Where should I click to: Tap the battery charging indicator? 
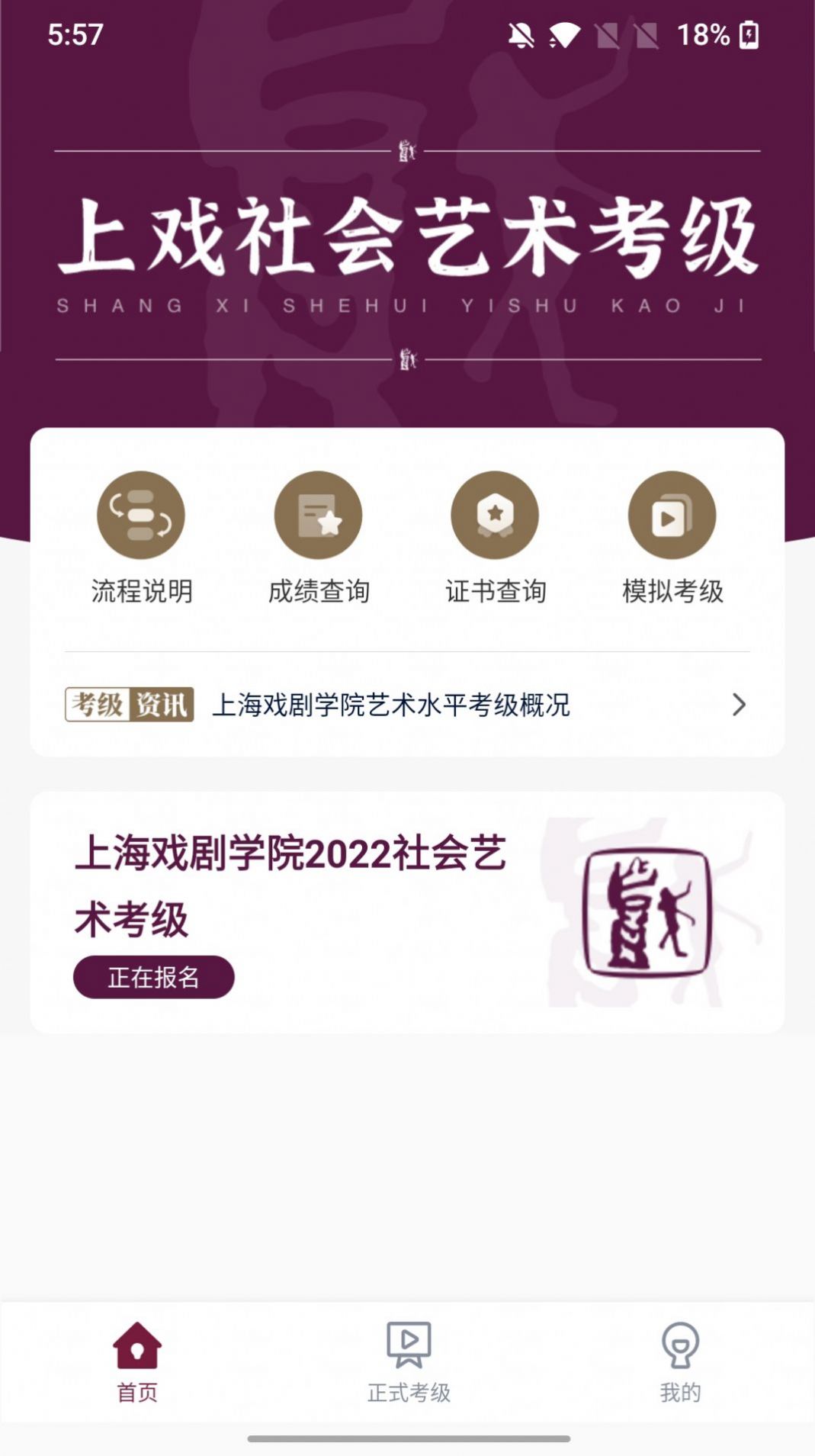pyautogui.click(x=748, y=32)
